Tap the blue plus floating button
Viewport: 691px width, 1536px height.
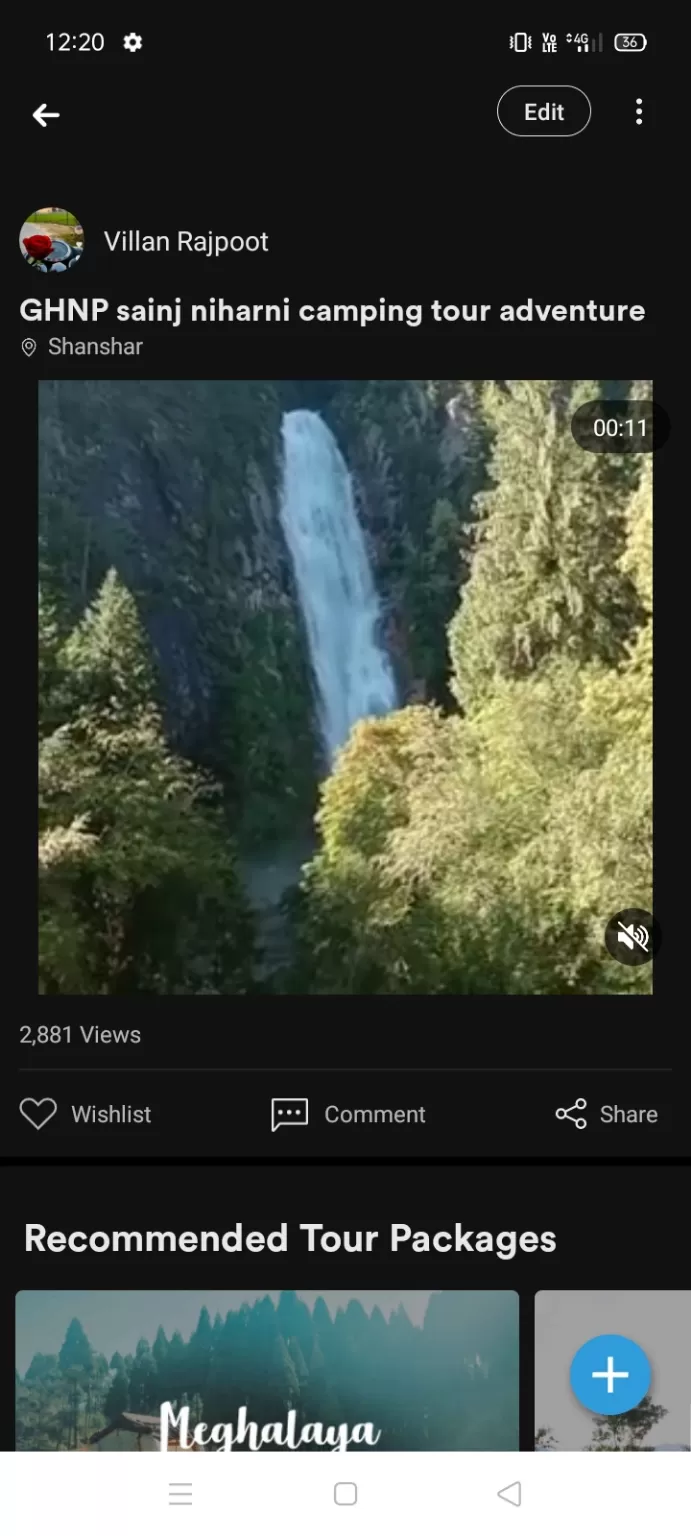click(x=610, y=1376)
